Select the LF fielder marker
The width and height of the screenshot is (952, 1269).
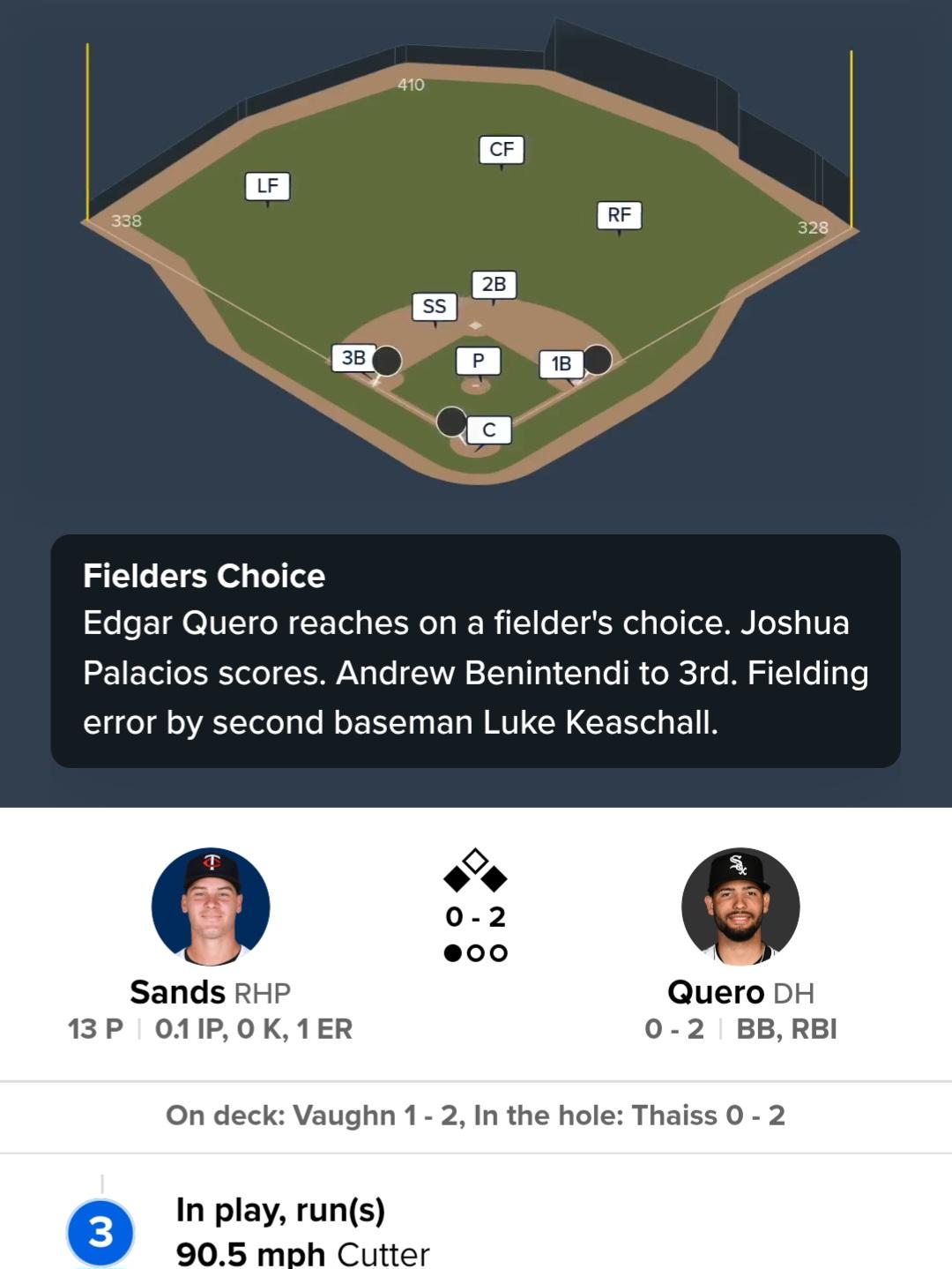(x=267, y=186)
